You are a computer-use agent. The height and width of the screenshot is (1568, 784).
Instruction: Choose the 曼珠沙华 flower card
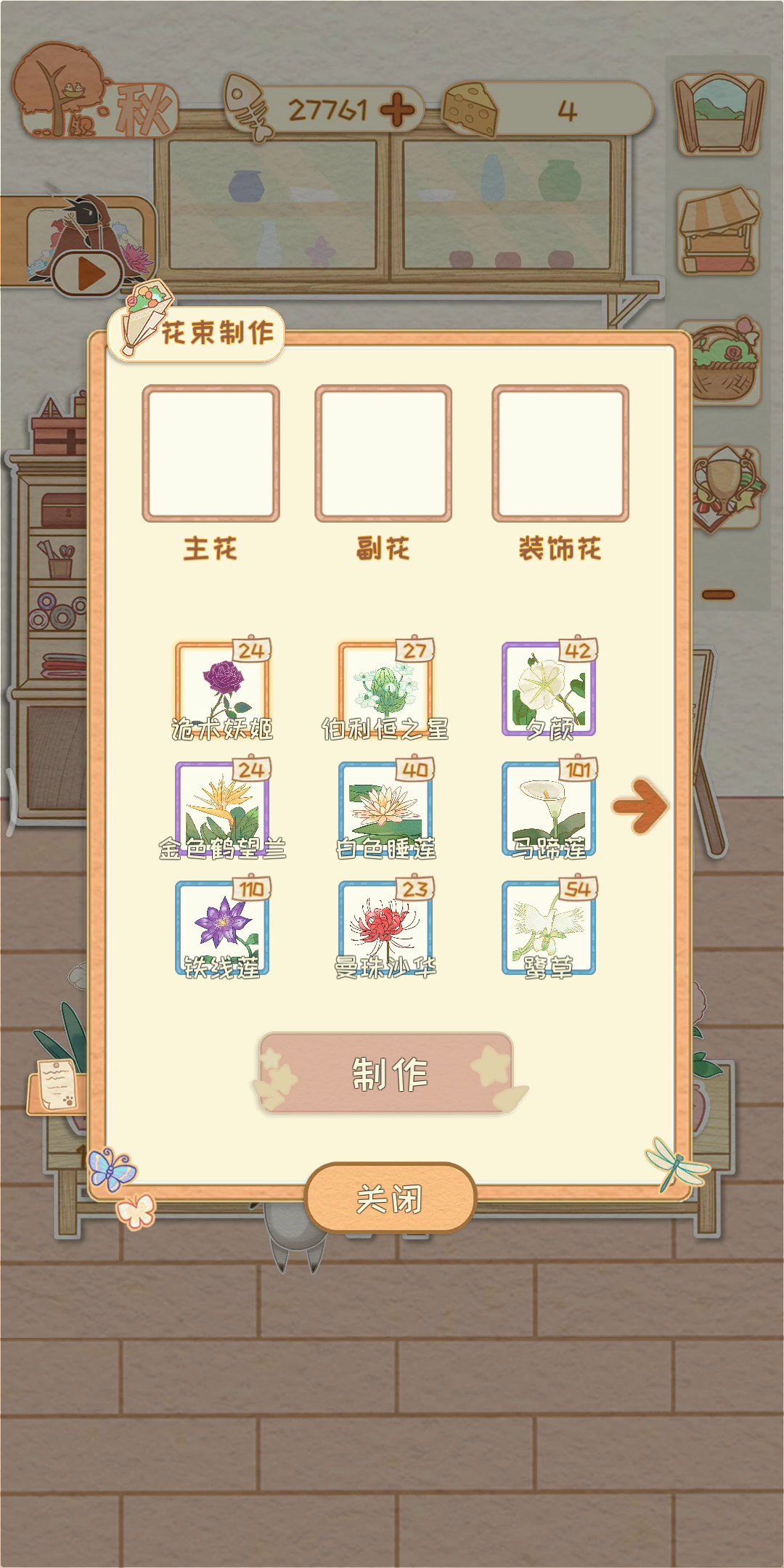[x=385, y=928]
